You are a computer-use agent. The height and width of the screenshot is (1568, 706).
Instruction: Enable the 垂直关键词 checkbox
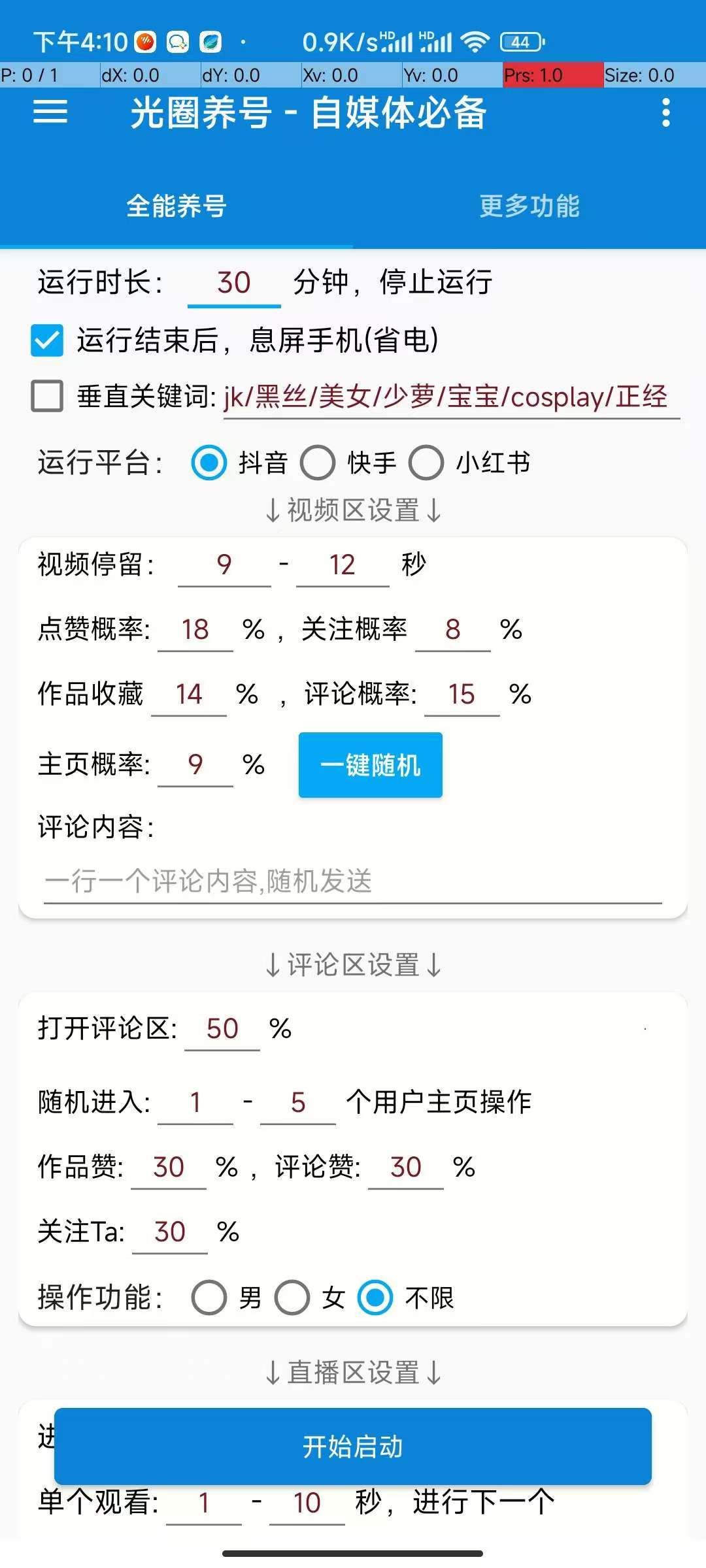(47, 396)
